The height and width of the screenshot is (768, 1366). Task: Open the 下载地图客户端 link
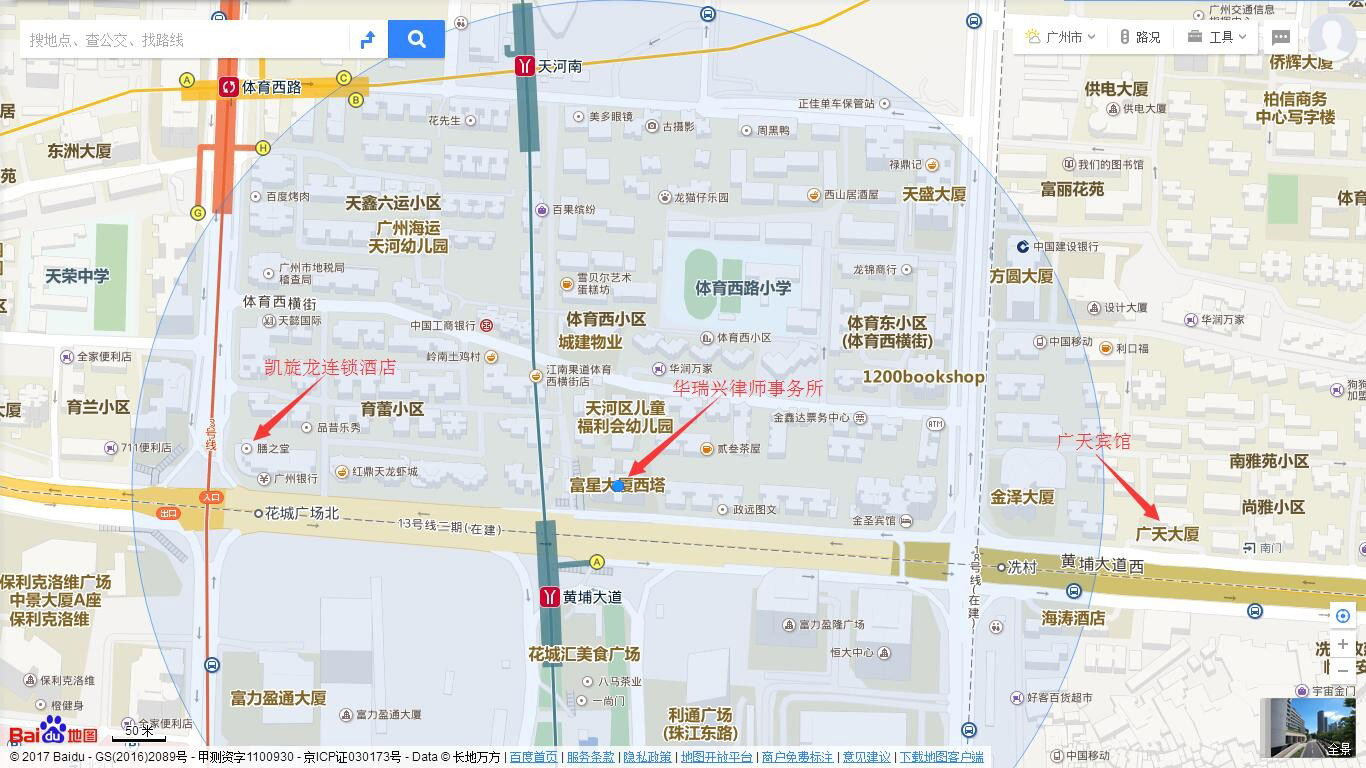coord(941,757)
